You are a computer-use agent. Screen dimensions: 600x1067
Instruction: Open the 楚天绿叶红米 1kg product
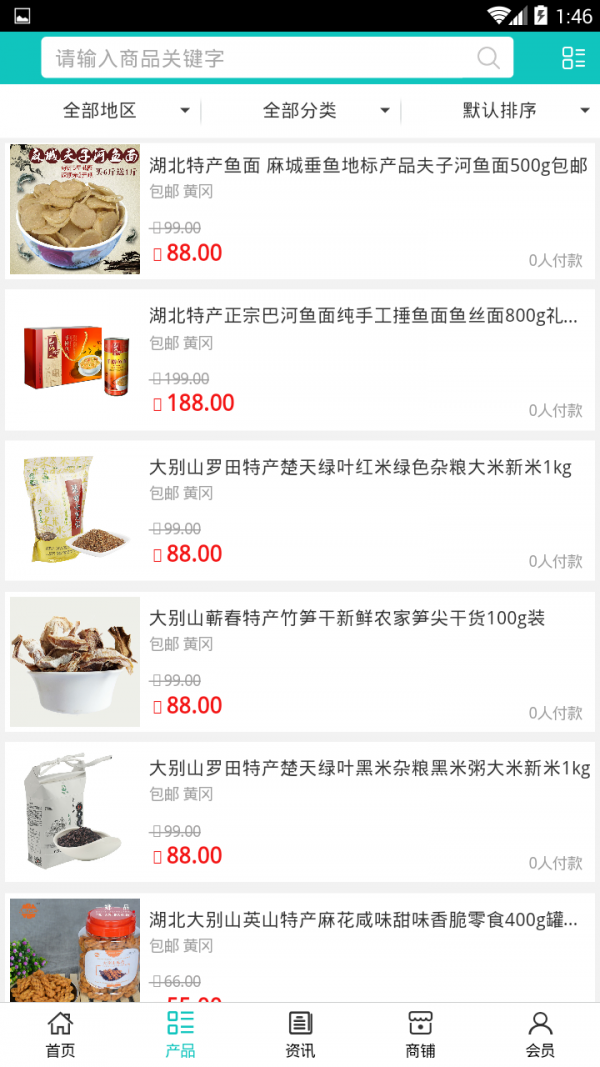360,468
